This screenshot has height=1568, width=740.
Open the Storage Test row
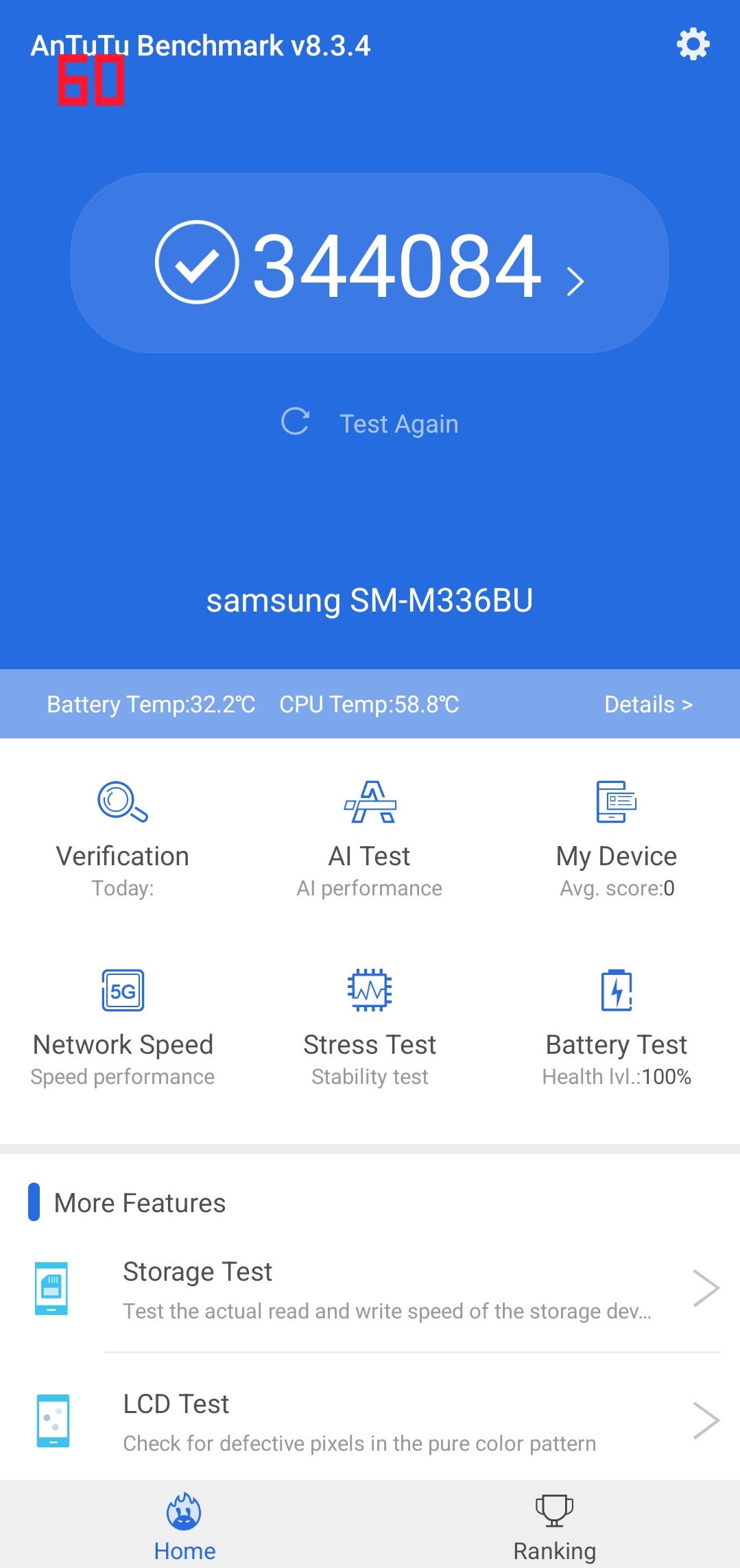pyautogui.click(x=384, y=1289)
